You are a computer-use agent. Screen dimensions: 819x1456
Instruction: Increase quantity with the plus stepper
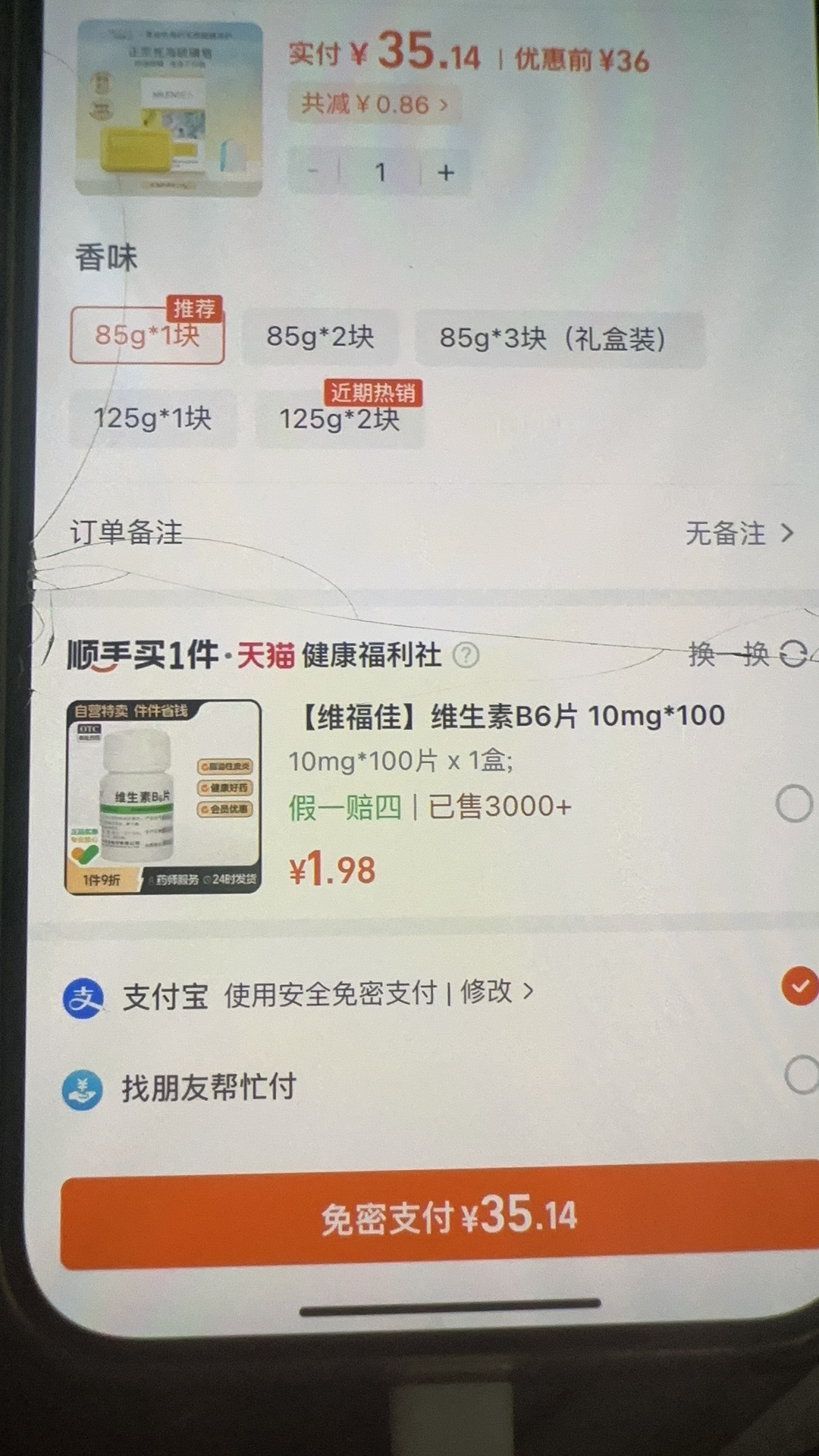[445, 172]
